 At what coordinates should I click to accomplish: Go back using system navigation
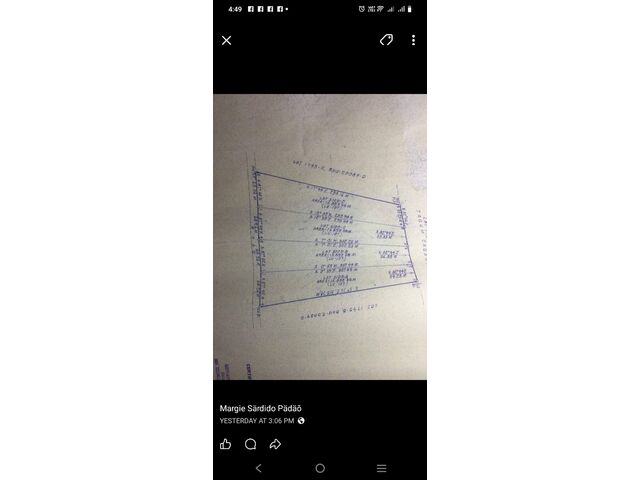(258, 468)
